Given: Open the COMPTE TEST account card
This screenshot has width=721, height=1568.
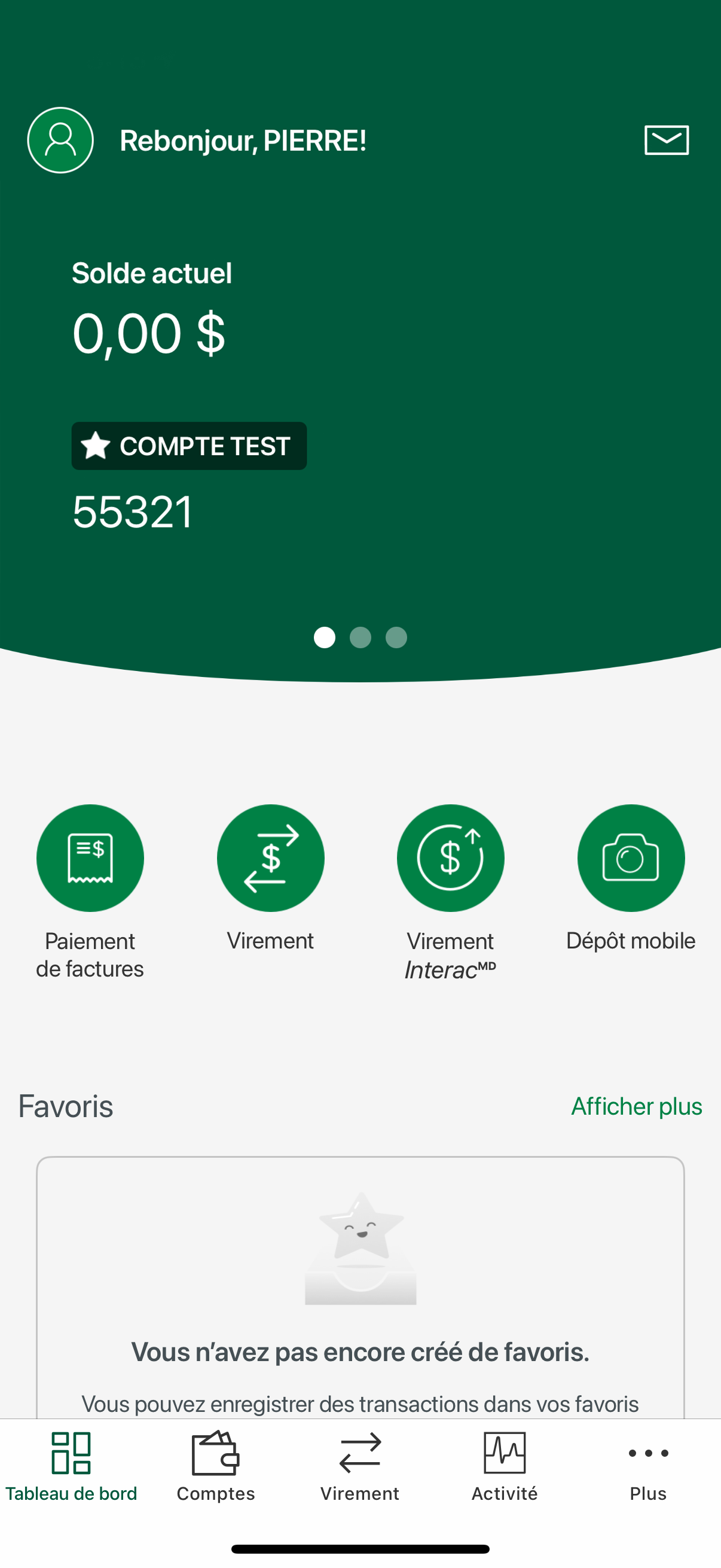Looking at the screenshot, I should point(188,446).
